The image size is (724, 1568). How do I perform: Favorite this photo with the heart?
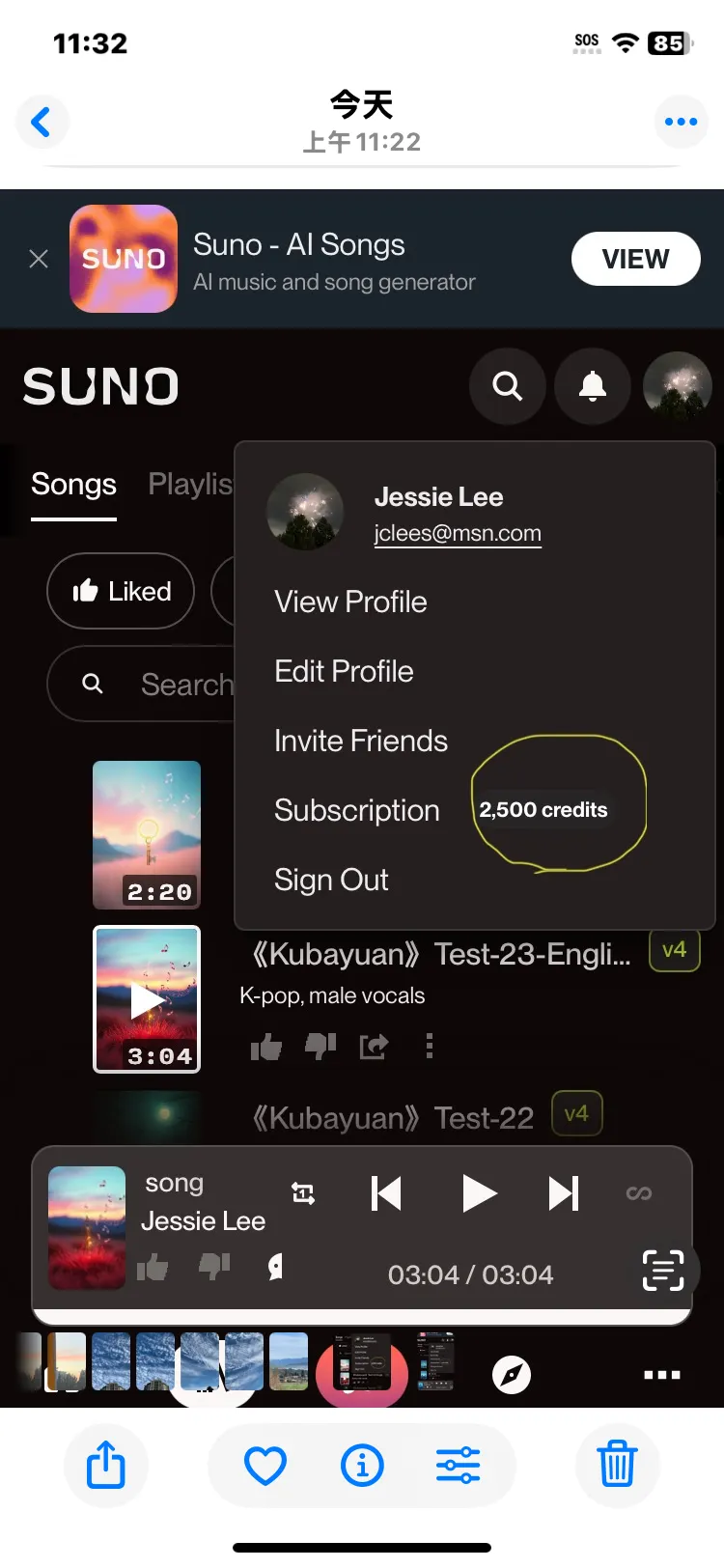pyautogui.click(x=265, y=1466)
